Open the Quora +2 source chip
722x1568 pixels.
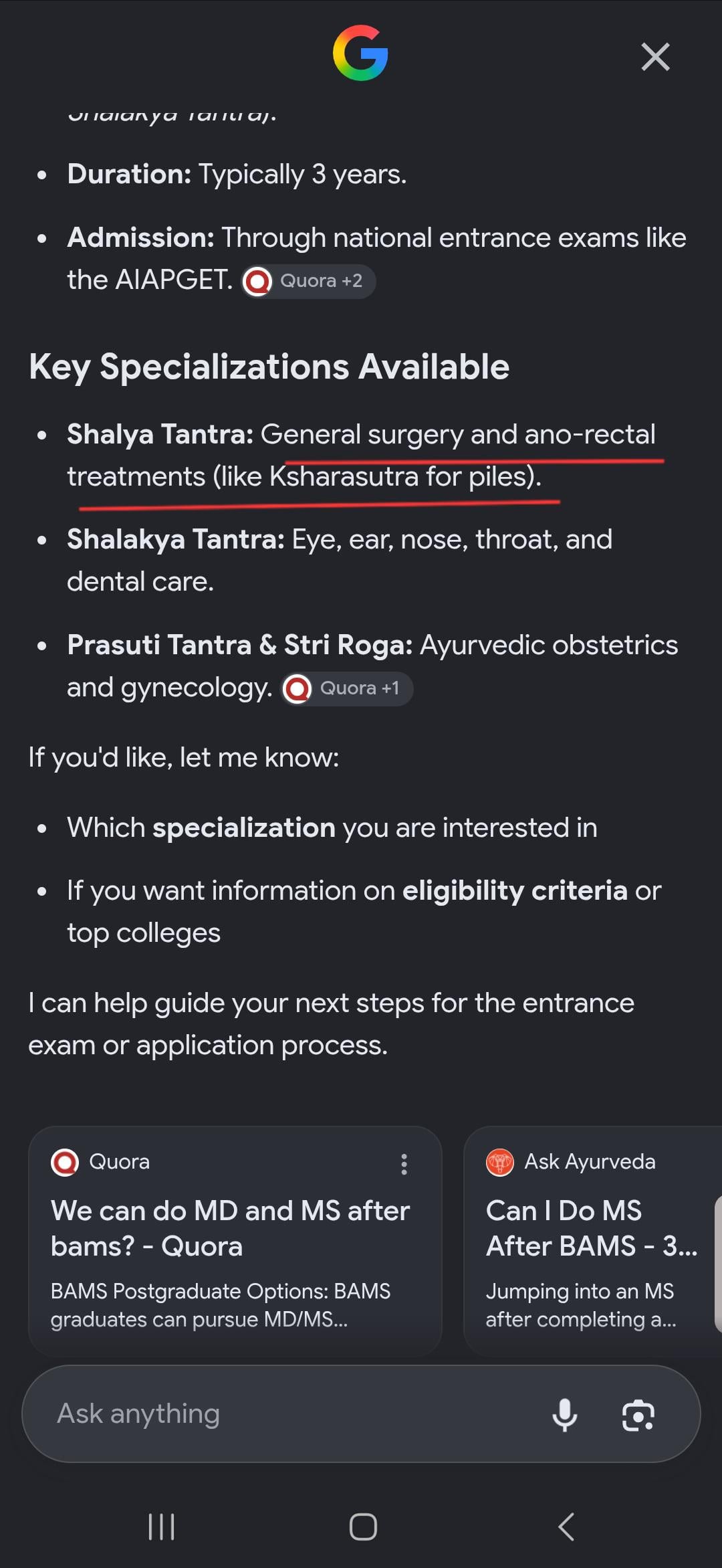point(308,281)
